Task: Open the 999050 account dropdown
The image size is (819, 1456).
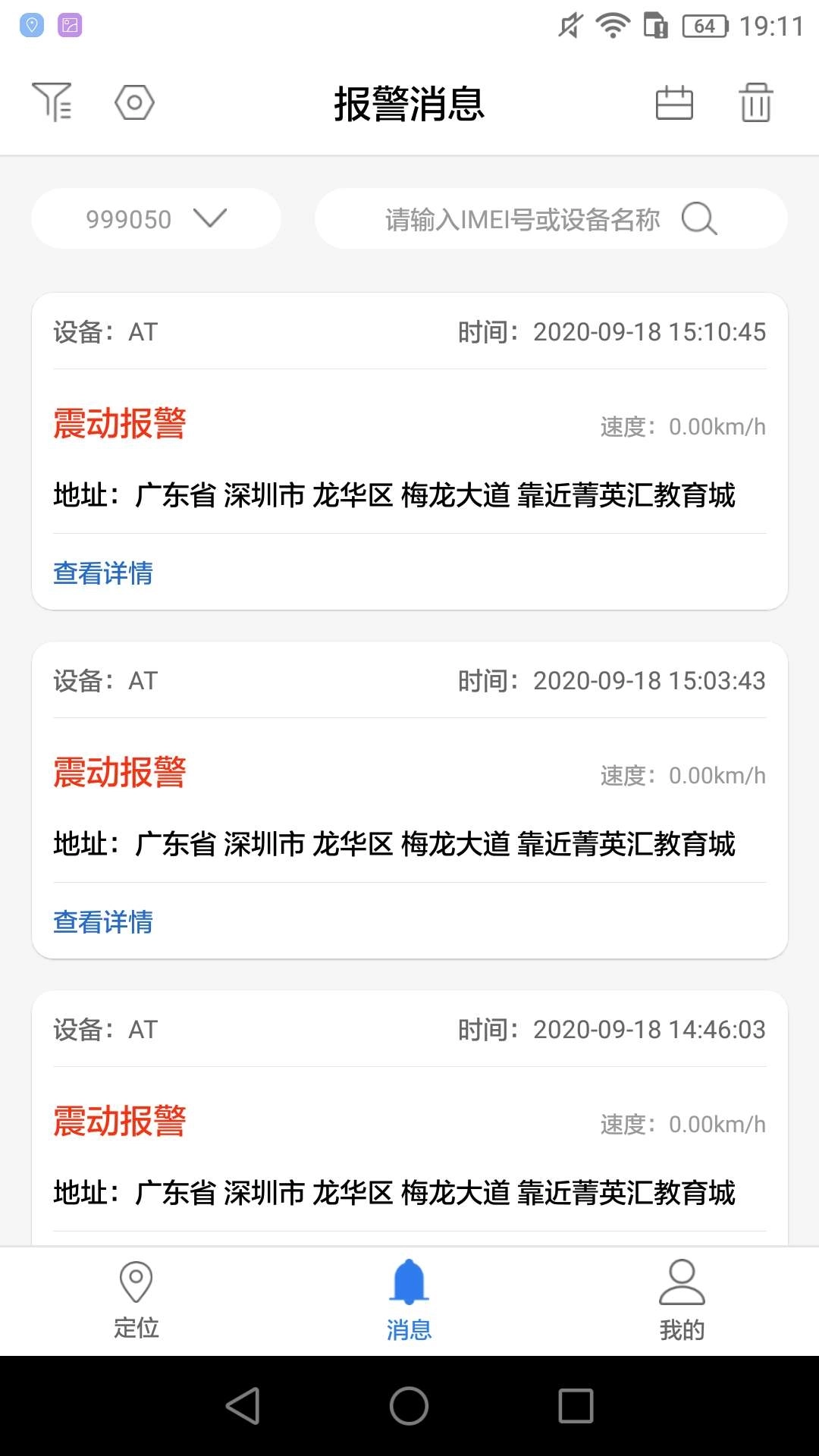Action: [x=155, y=219]
